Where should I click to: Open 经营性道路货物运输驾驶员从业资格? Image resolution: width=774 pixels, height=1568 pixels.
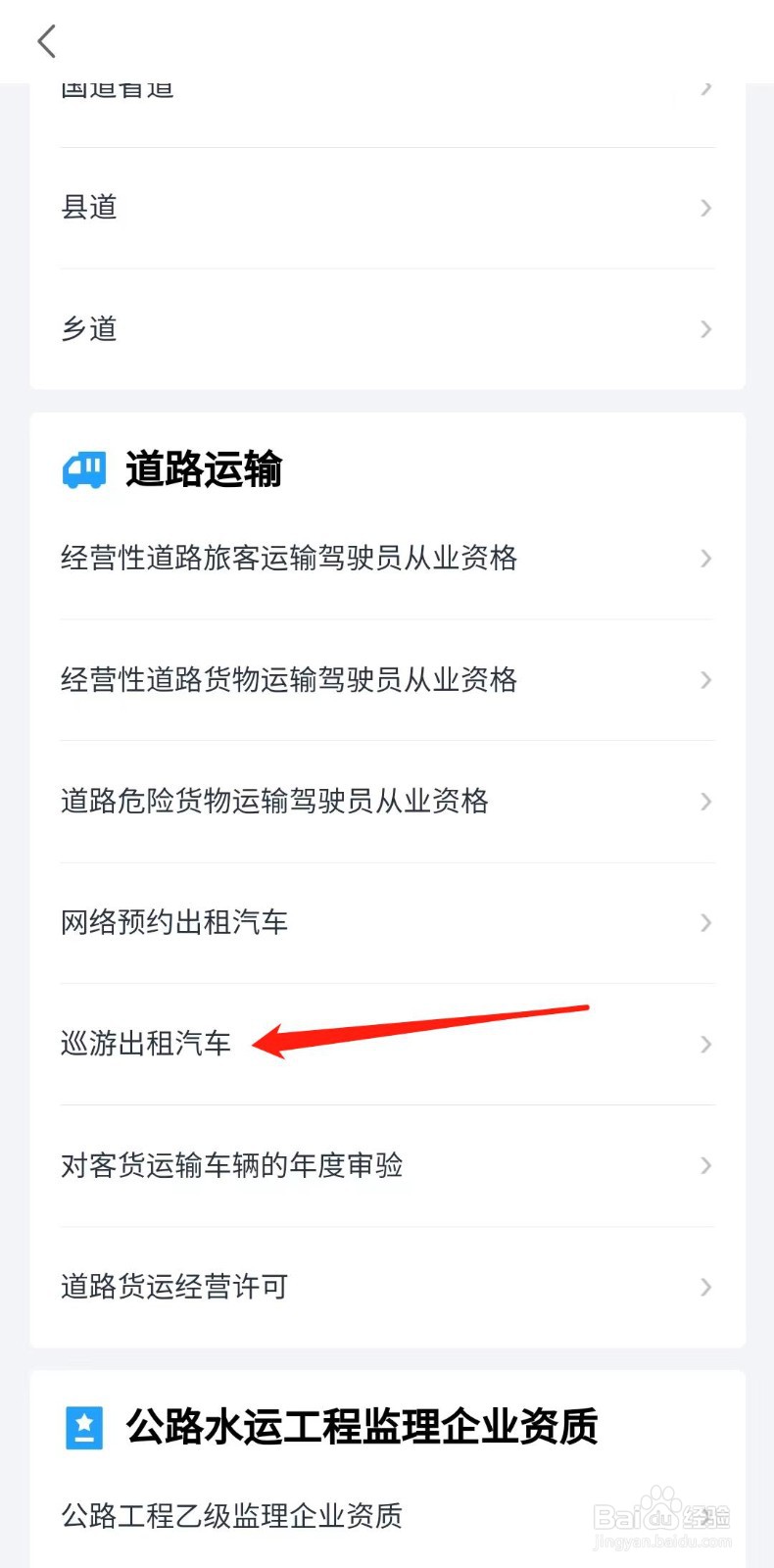288,679
